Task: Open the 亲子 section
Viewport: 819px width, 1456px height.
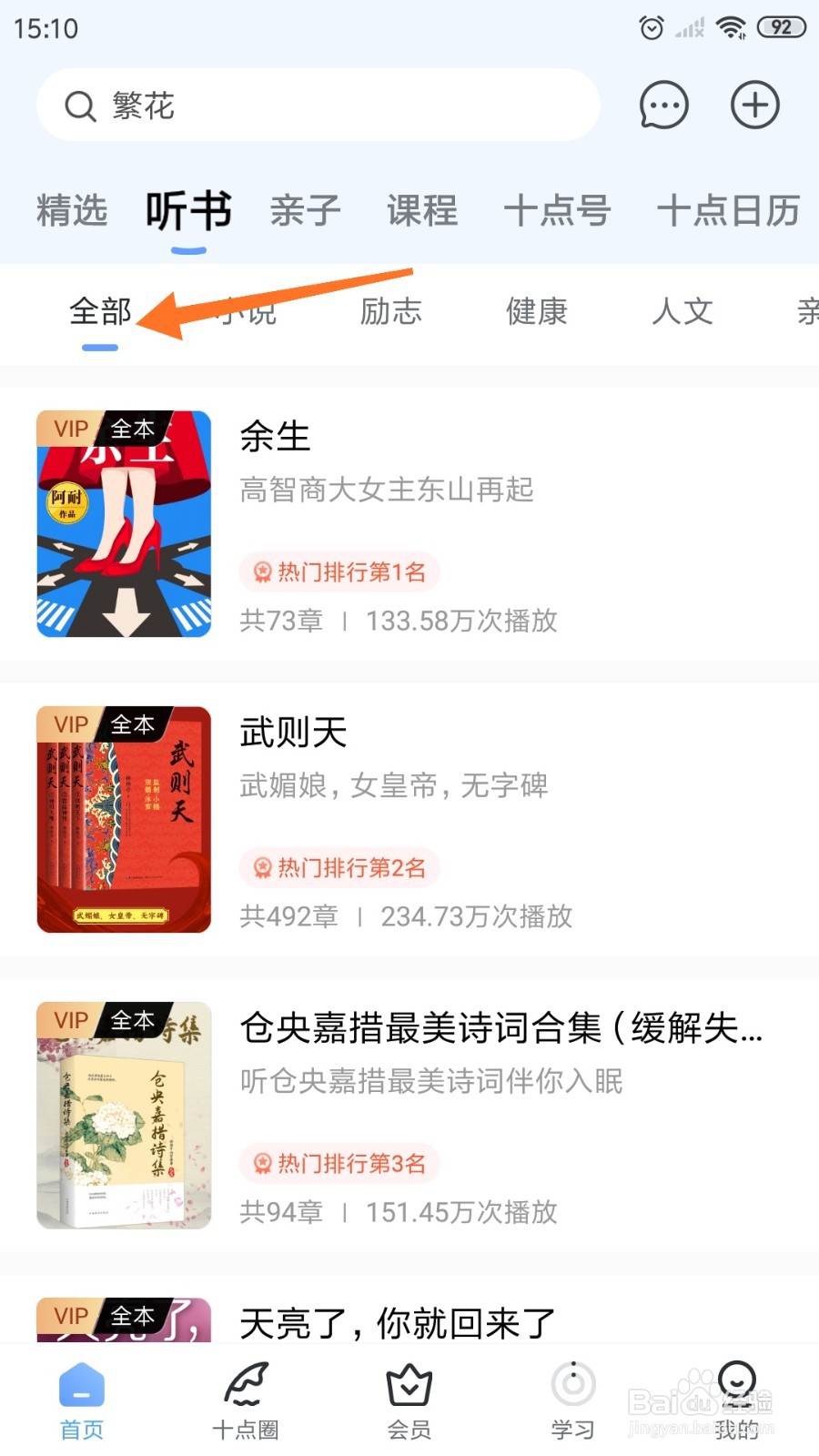Action: pos(305,210)
